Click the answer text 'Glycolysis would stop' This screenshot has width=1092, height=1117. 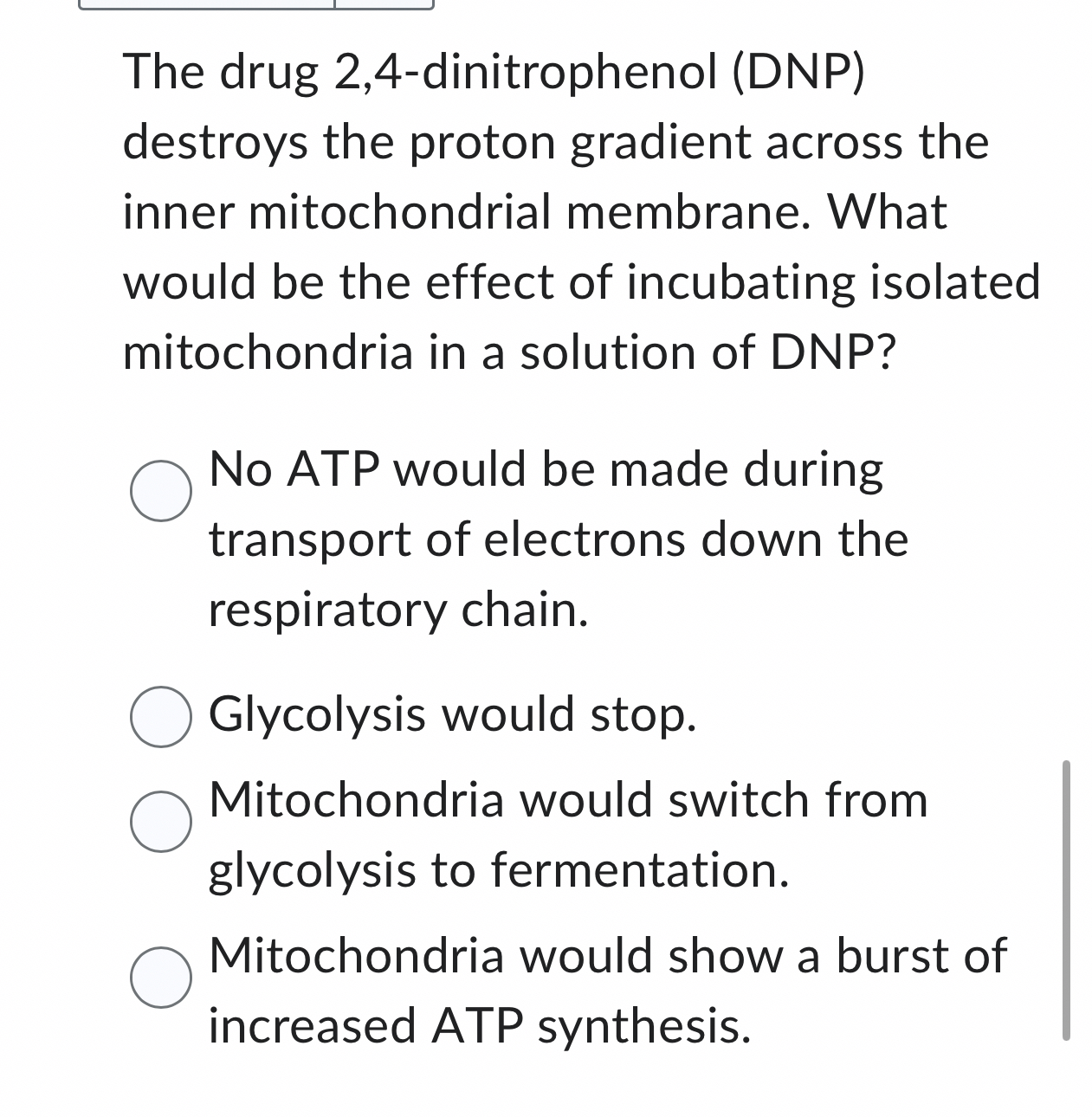point(452,715)
